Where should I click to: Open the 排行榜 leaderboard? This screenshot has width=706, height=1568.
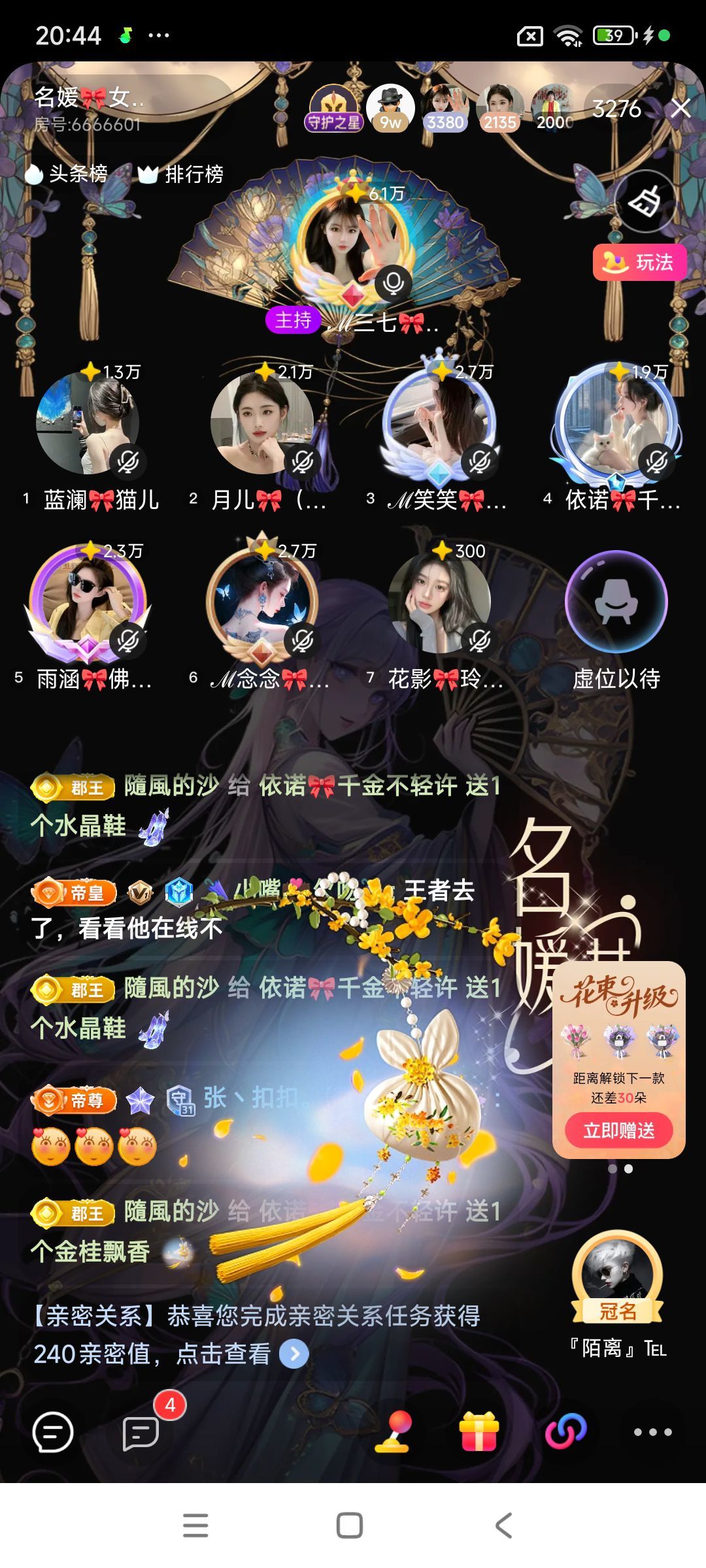(x=182, y=174)
